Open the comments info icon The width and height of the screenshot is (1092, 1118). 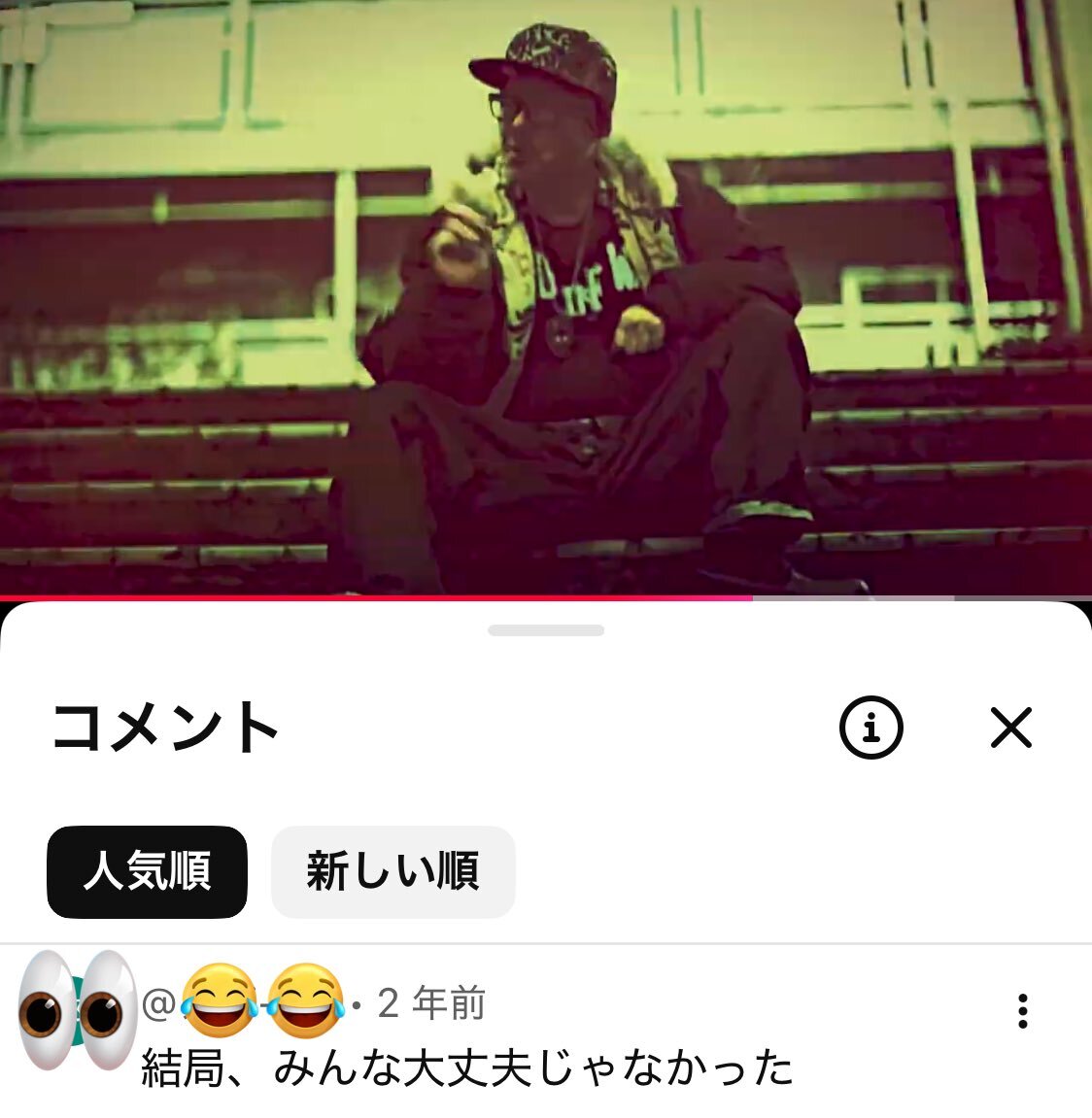point(870,728)
